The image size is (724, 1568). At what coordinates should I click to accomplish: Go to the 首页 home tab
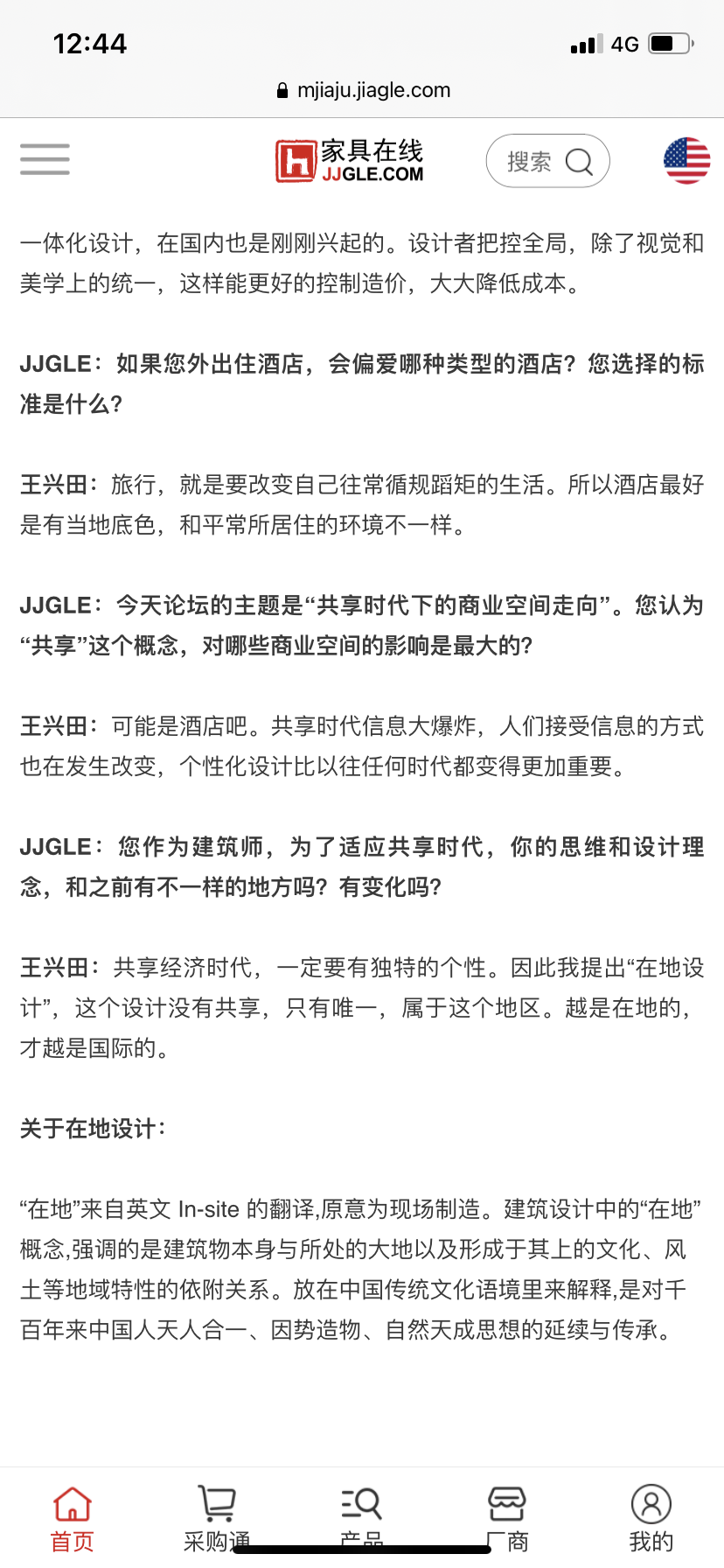72,1517
